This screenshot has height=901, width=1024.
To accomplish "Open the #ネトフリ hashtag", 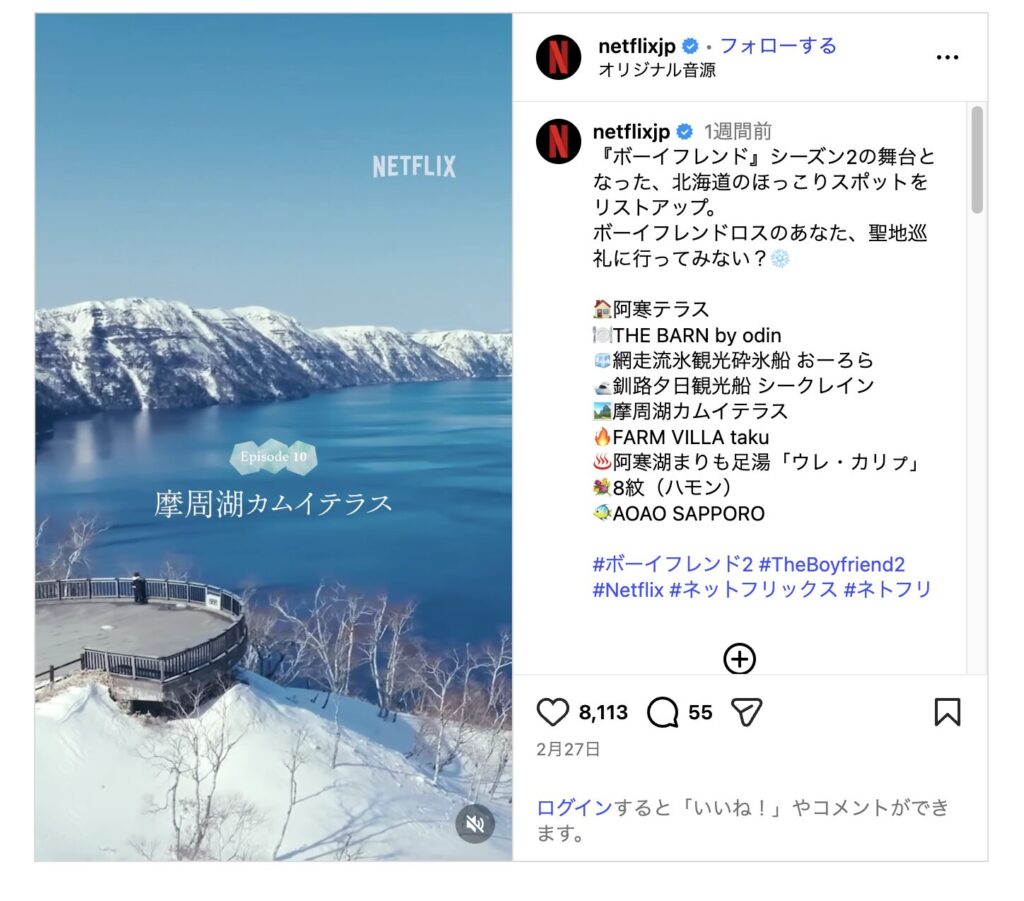I will pos(887,590).
